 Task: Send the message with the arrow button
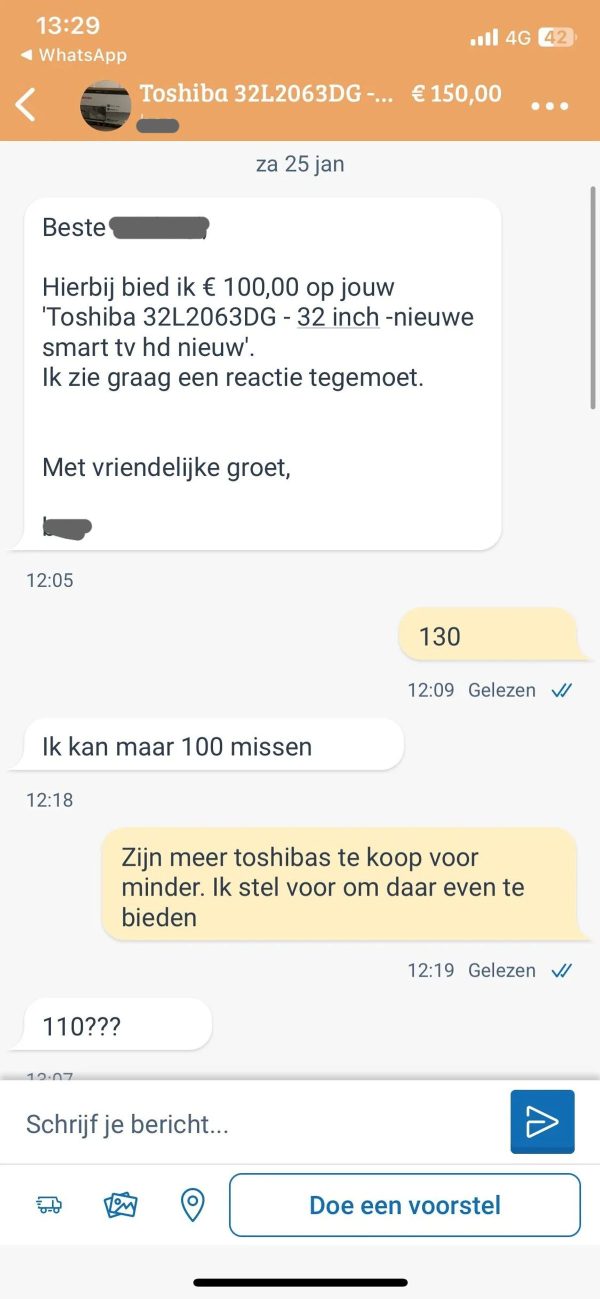point(542,1122)
